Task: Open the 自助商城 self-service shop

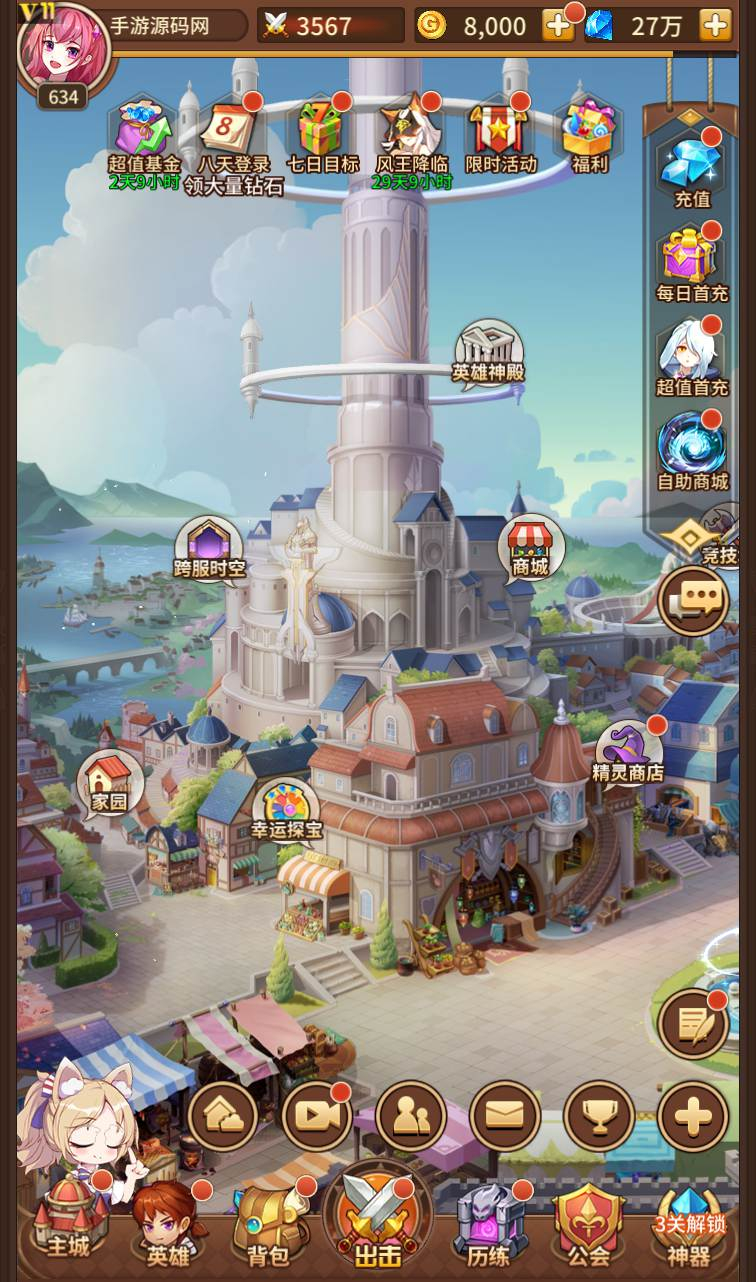Action: coord(692,452)
